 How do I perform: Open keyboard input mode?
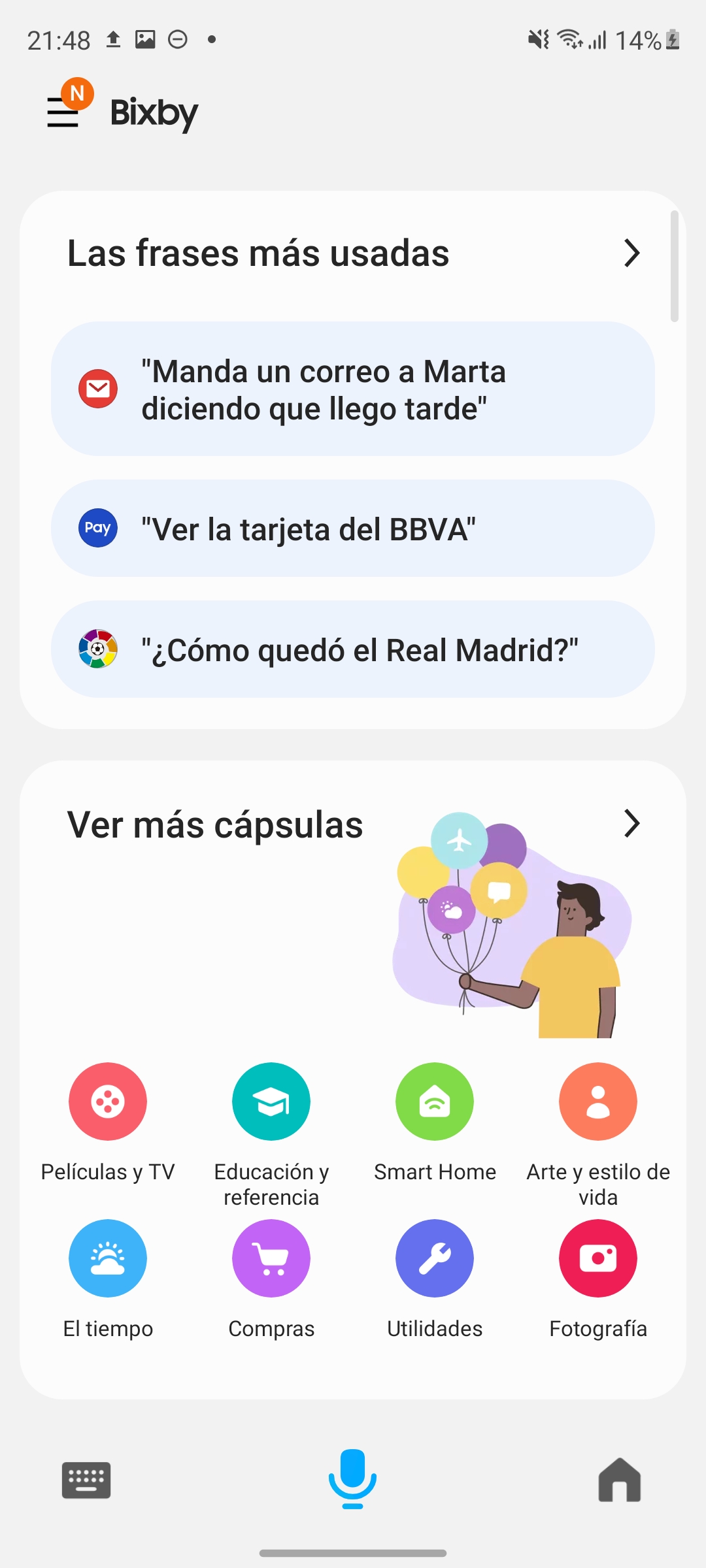pos(86,1480)
